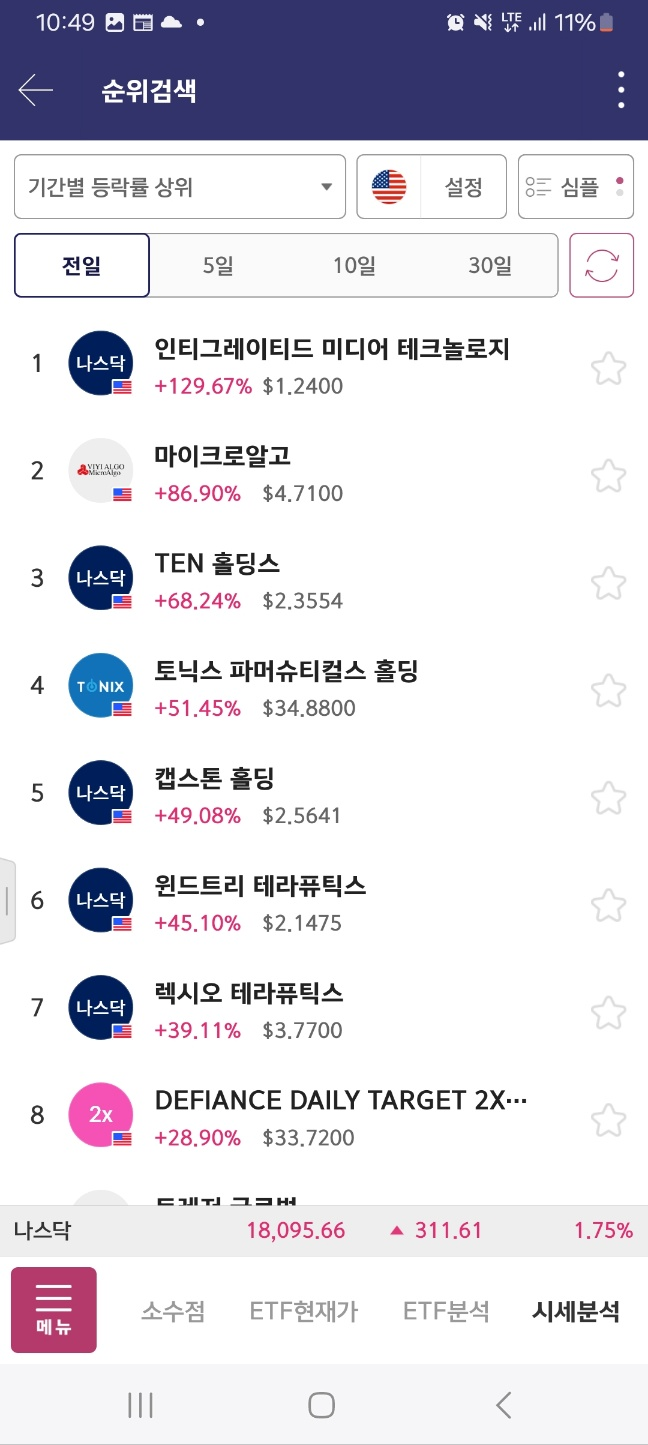Toggle the 심플 view mode
The width and height of the screenshot is (648, 1445).
576,187
